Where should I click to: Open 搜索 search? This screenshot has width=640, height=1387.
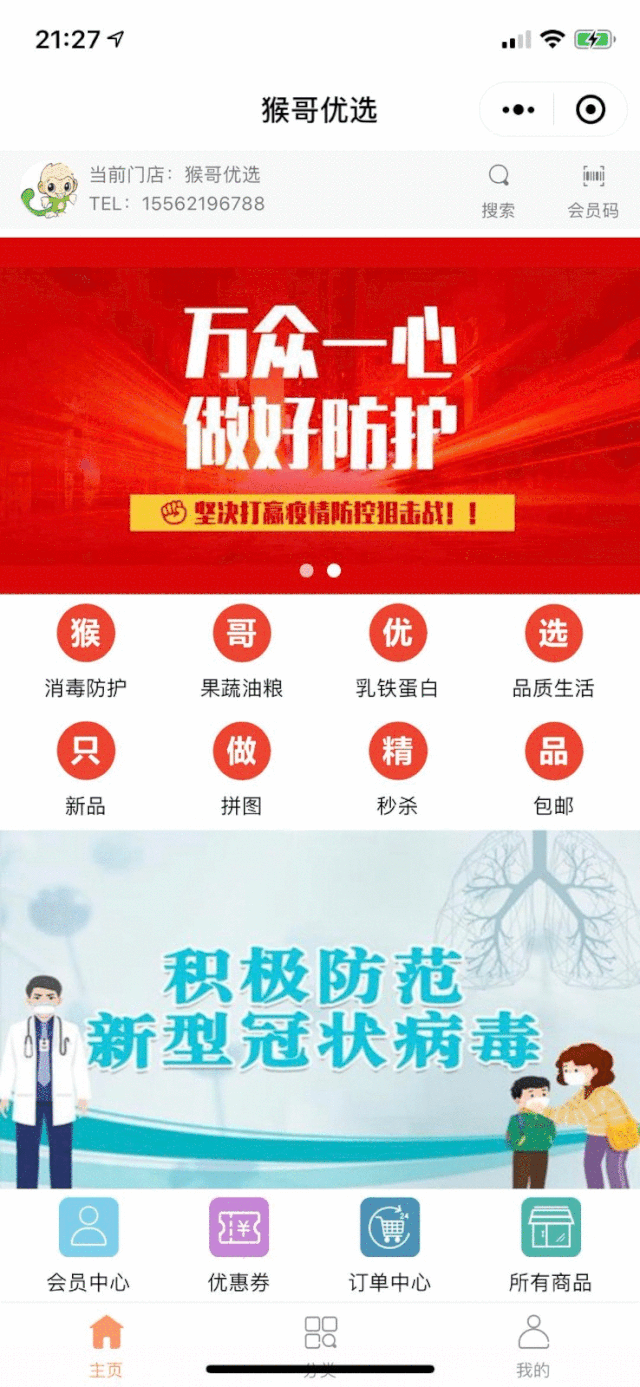[498, 190]
